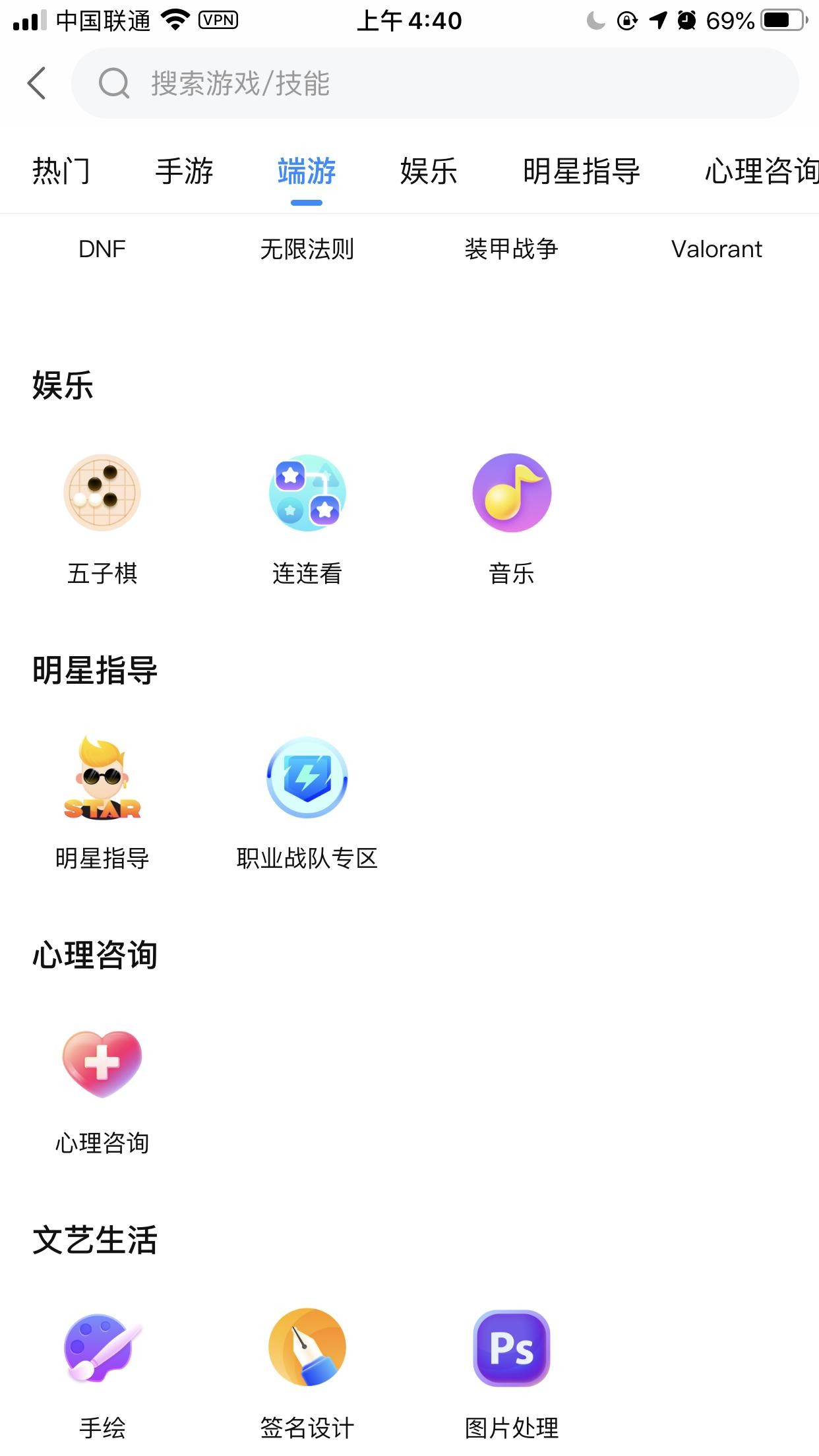Select the Valorant game
Screen dimensions: 819x1456
click(x=716, y=249)
